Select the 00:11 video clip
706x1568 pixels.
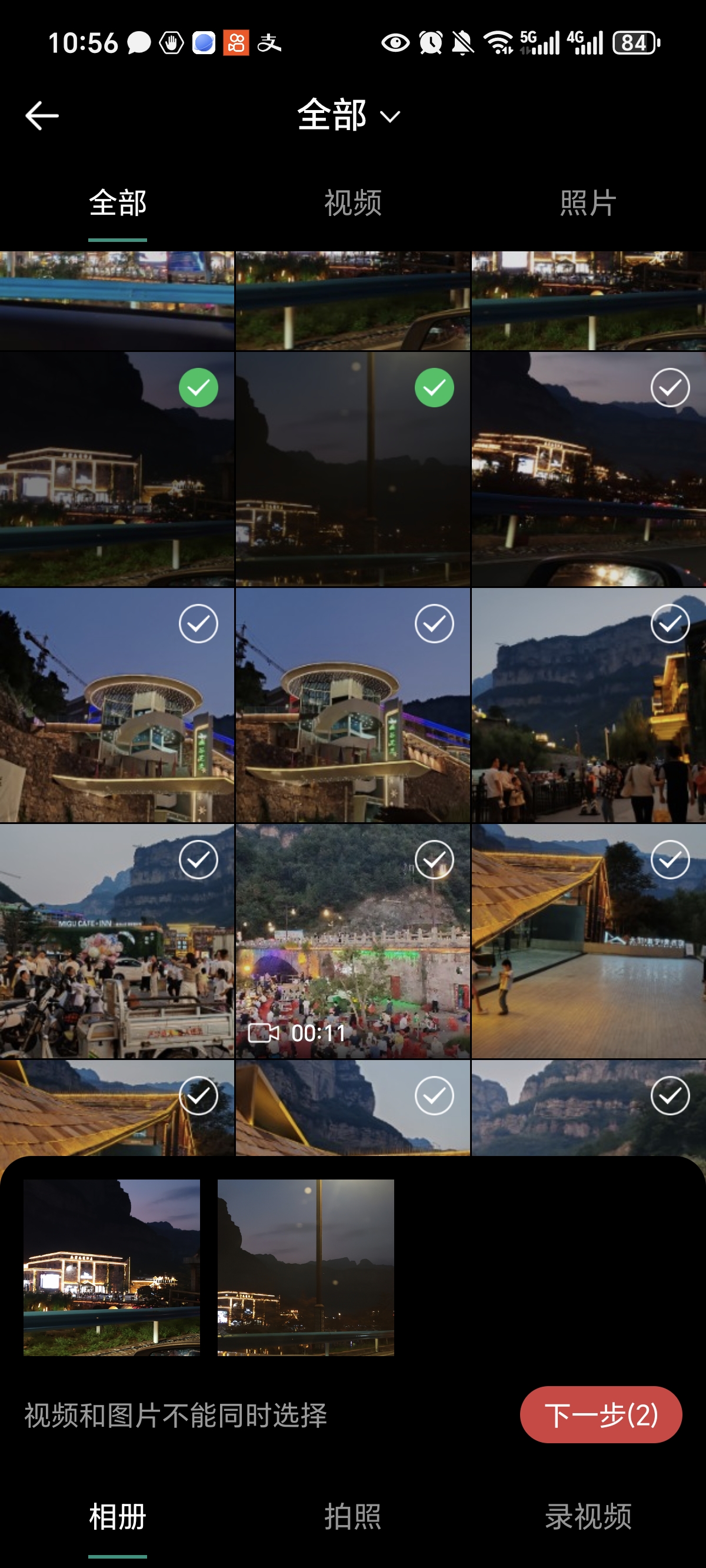pos(434,859)
